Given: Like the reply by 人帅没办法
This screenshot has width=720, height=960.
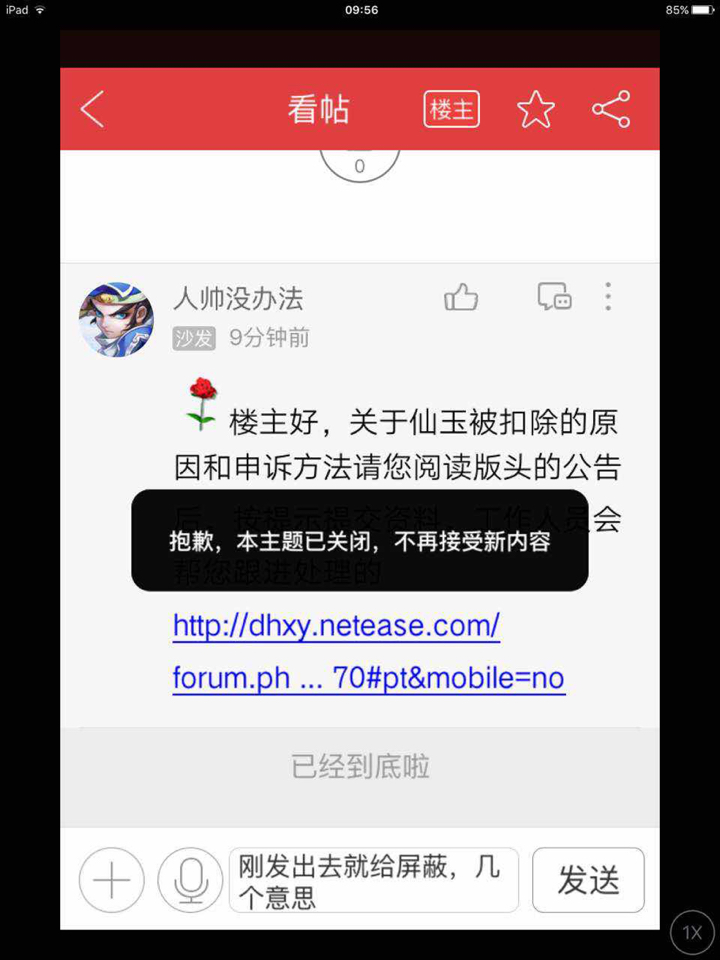Looking at the screenshot, I should pyautogui.click(x=461, y=297).
